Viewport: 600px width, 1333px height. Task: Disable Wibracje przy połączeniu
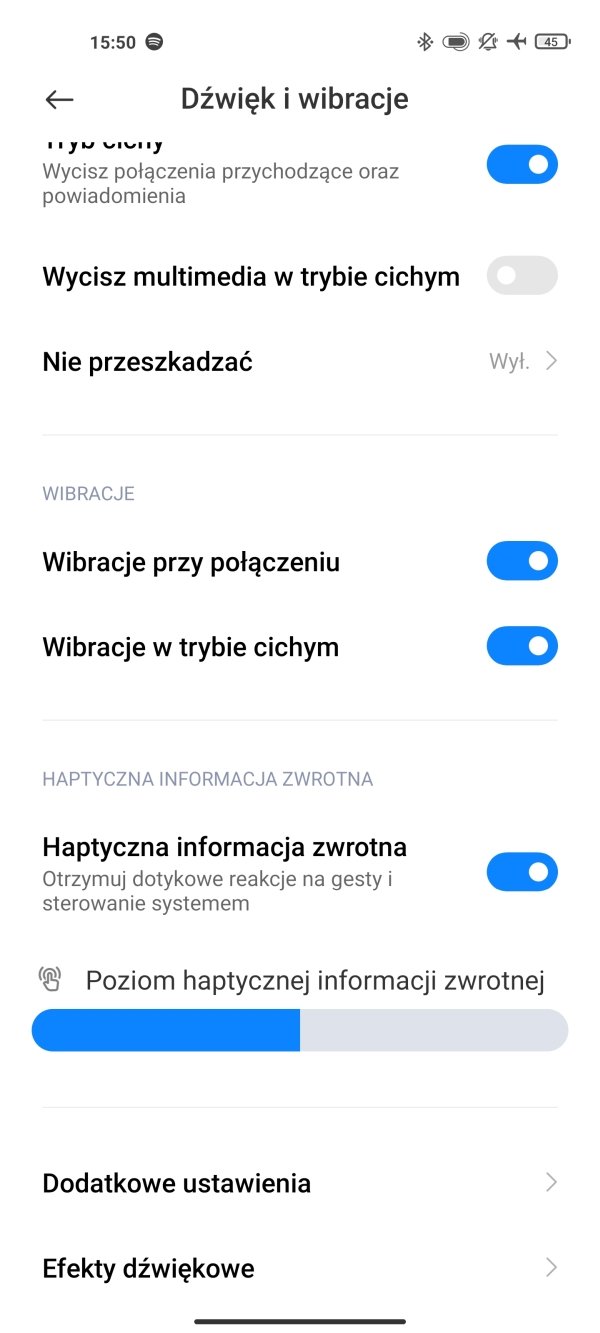point(522,562)
